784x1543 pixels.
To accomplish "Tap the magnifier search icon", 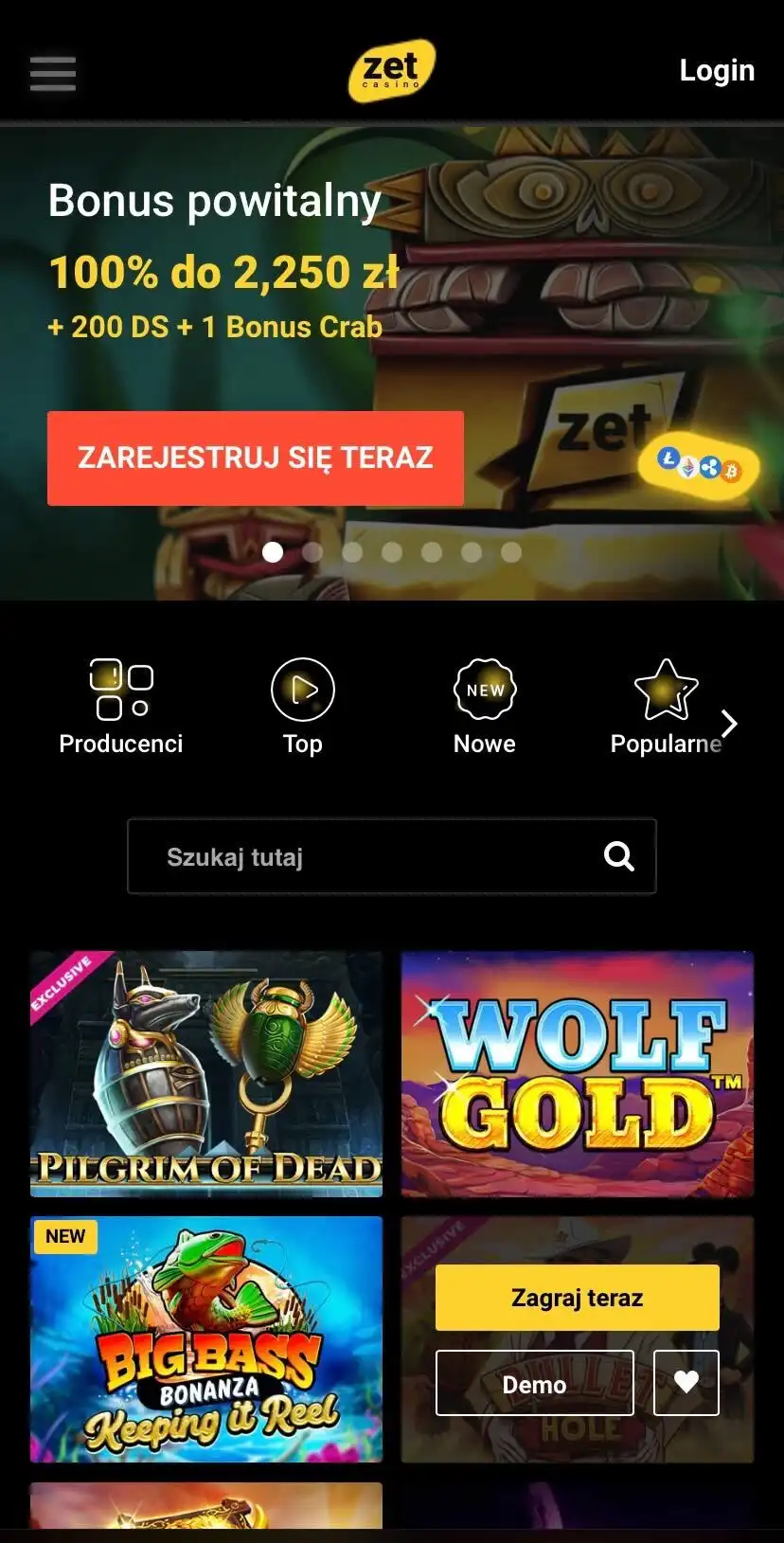I will pos(619,856).
